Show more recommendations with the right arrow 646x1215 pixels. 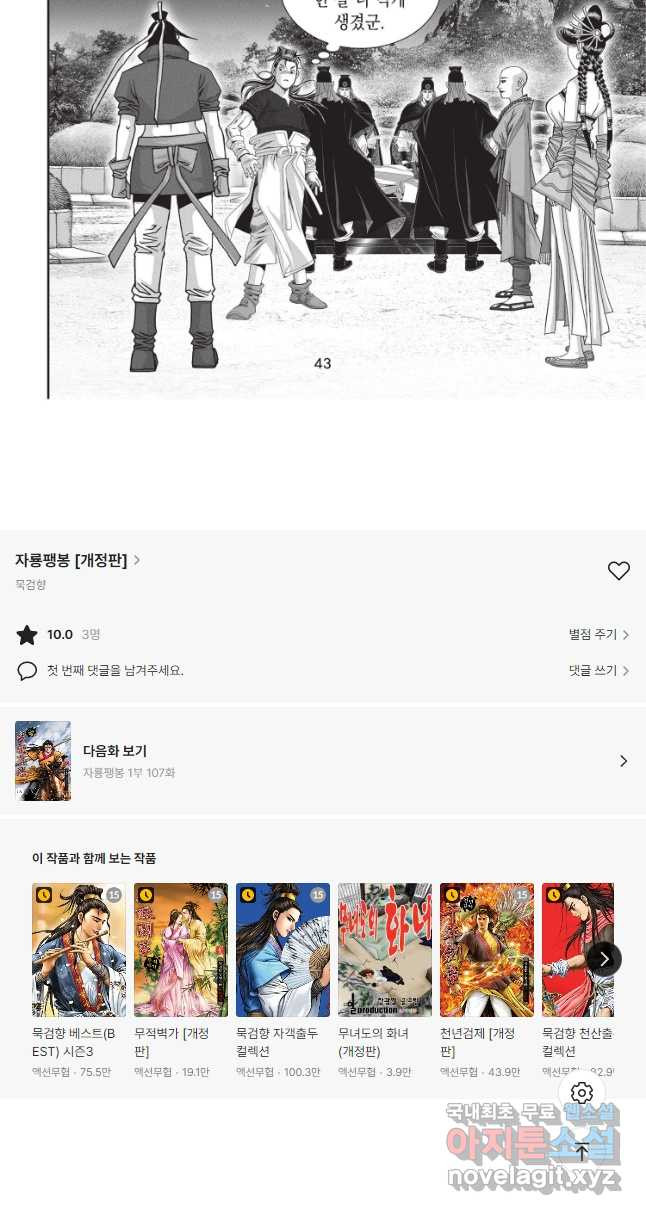[x=604, y=959]
